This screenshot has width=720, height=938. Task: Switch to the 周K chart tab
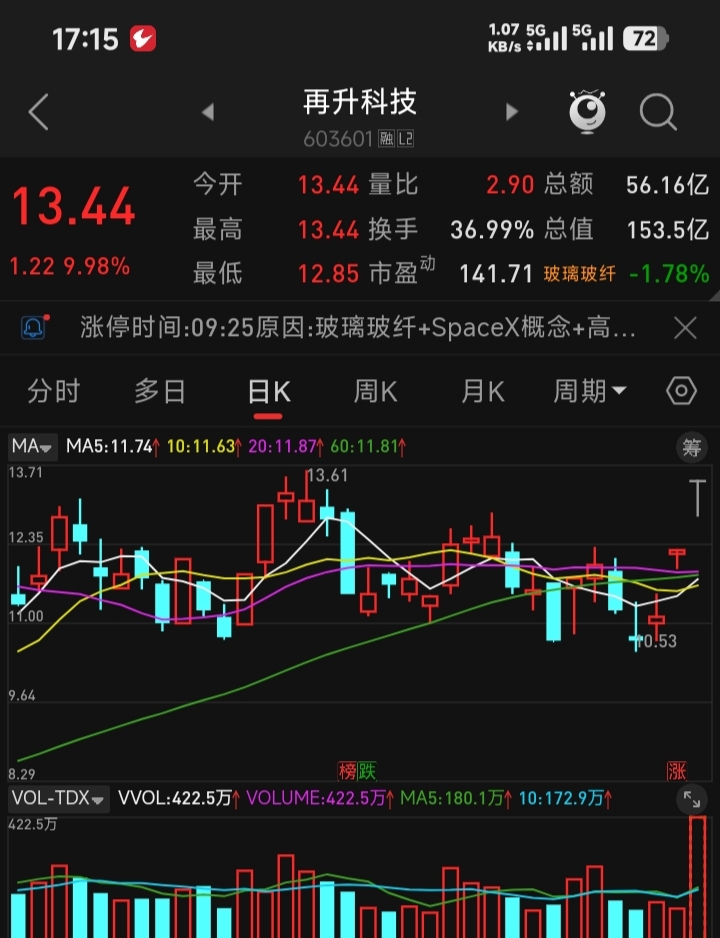[375, 391]
